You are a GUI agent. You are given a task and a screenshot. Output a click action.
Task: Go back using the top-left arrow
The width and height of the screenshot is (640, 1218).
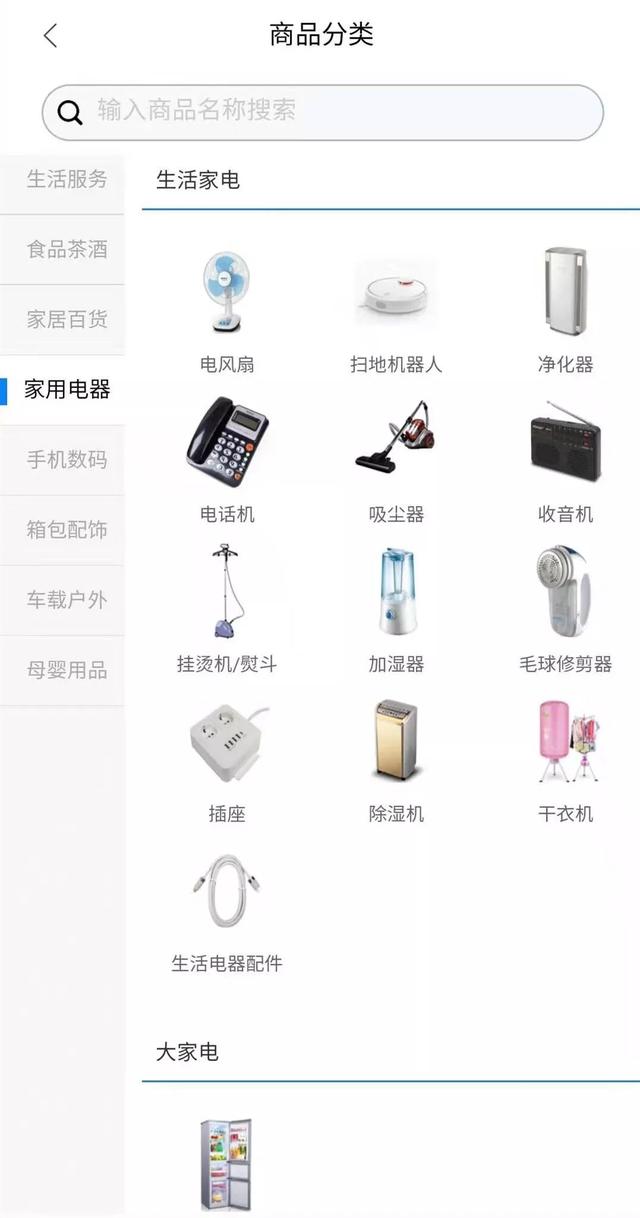coord(50,35)
